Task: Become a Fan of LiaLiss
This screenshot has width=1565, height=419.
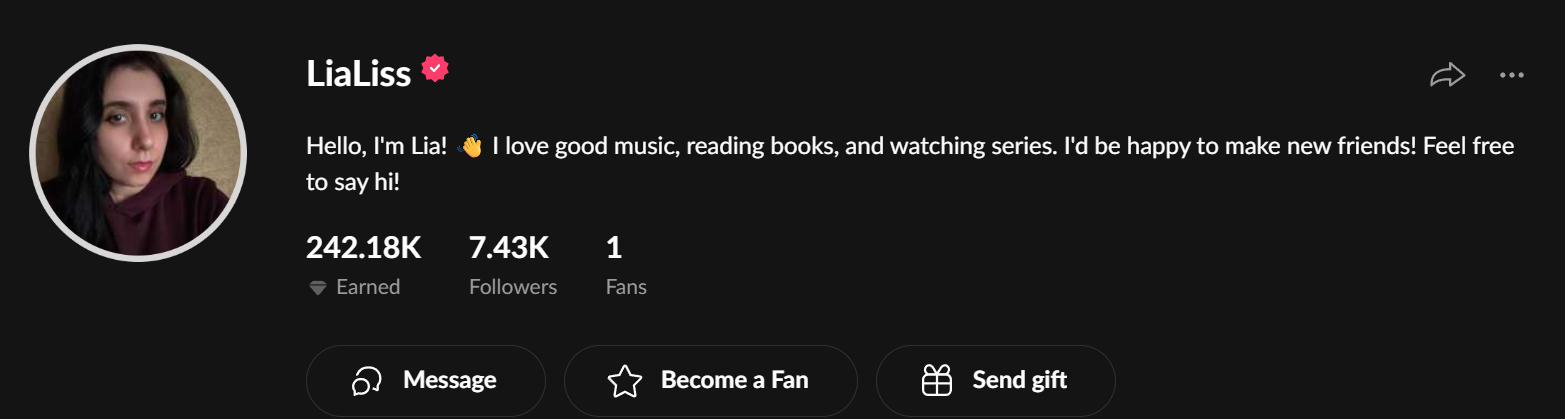Action: click(x=710, y=380)
